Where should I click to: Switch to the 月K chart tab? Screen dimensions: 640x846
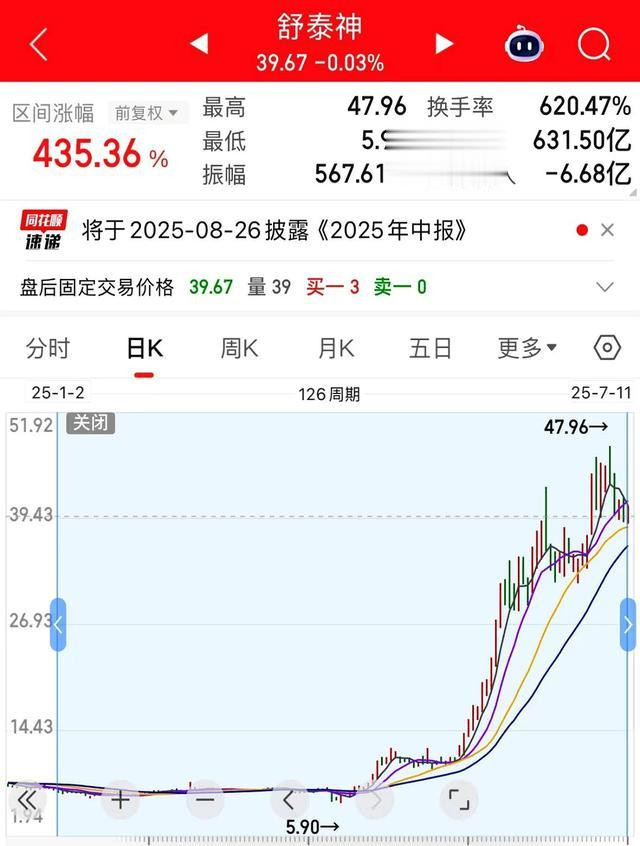click(336, 348)
